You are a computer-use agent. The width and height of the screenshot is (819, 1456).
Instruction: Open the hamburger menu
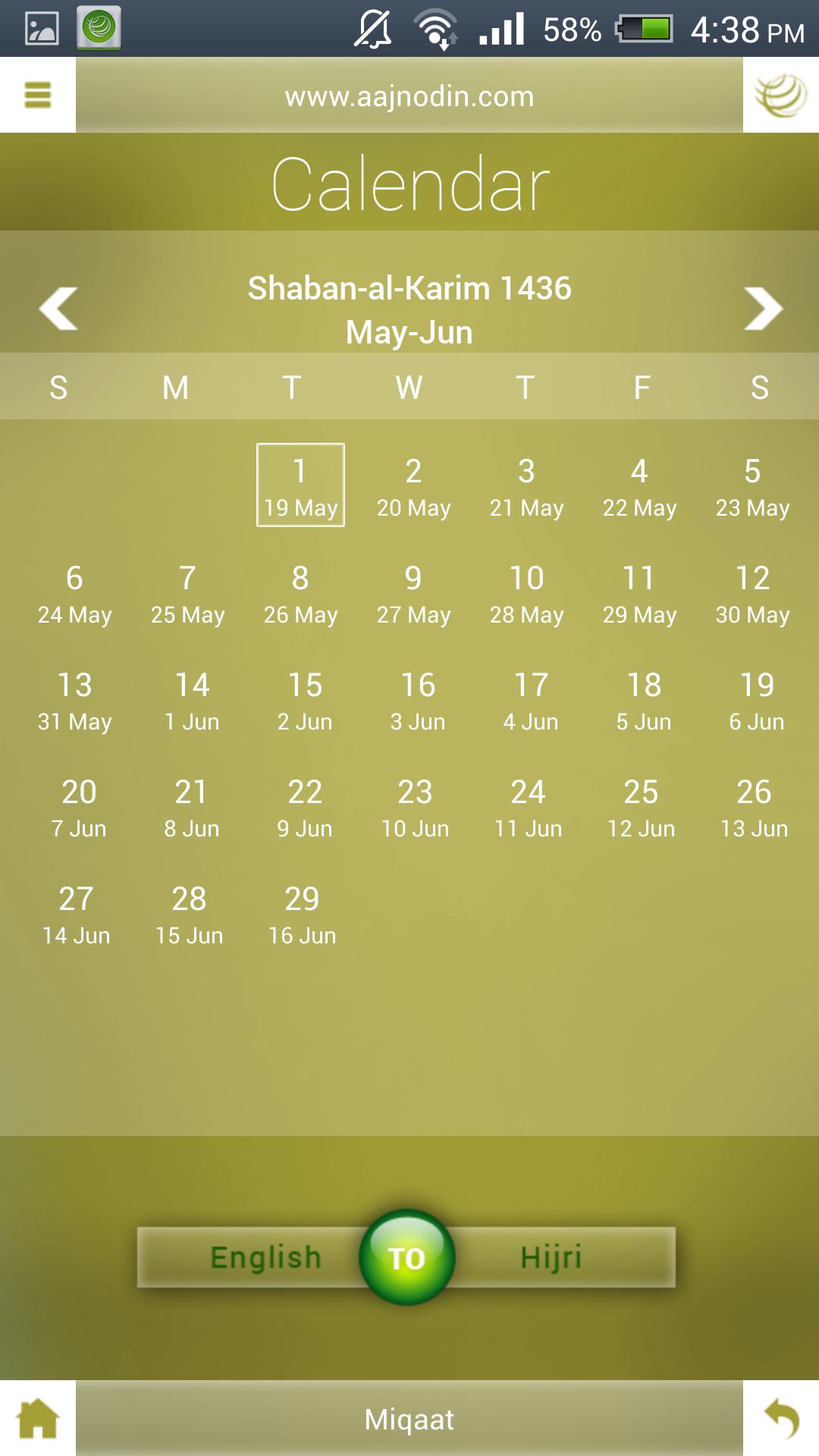tap(37, 95)
